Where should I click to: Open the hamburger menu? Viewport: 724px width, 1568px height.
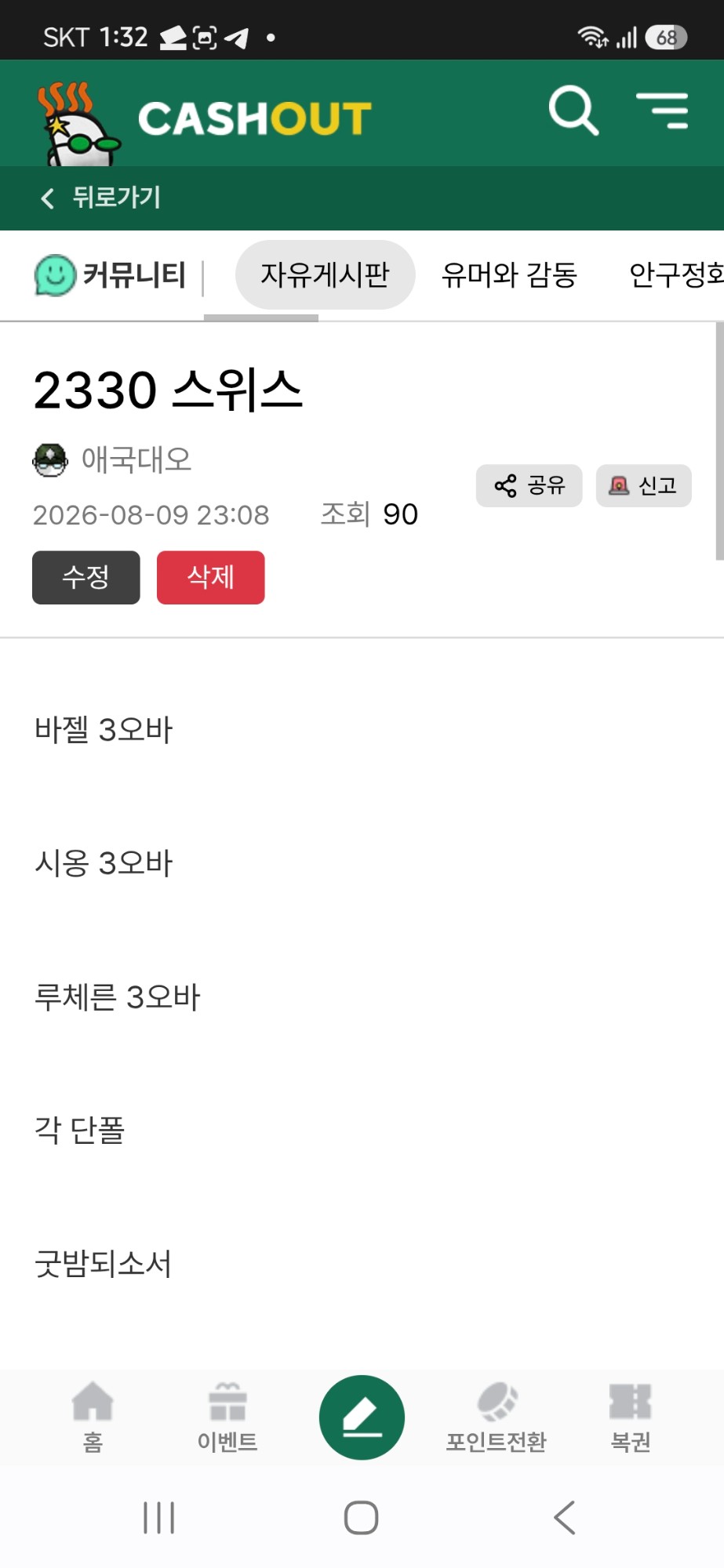pyautogui.click(x=662, y=111)
